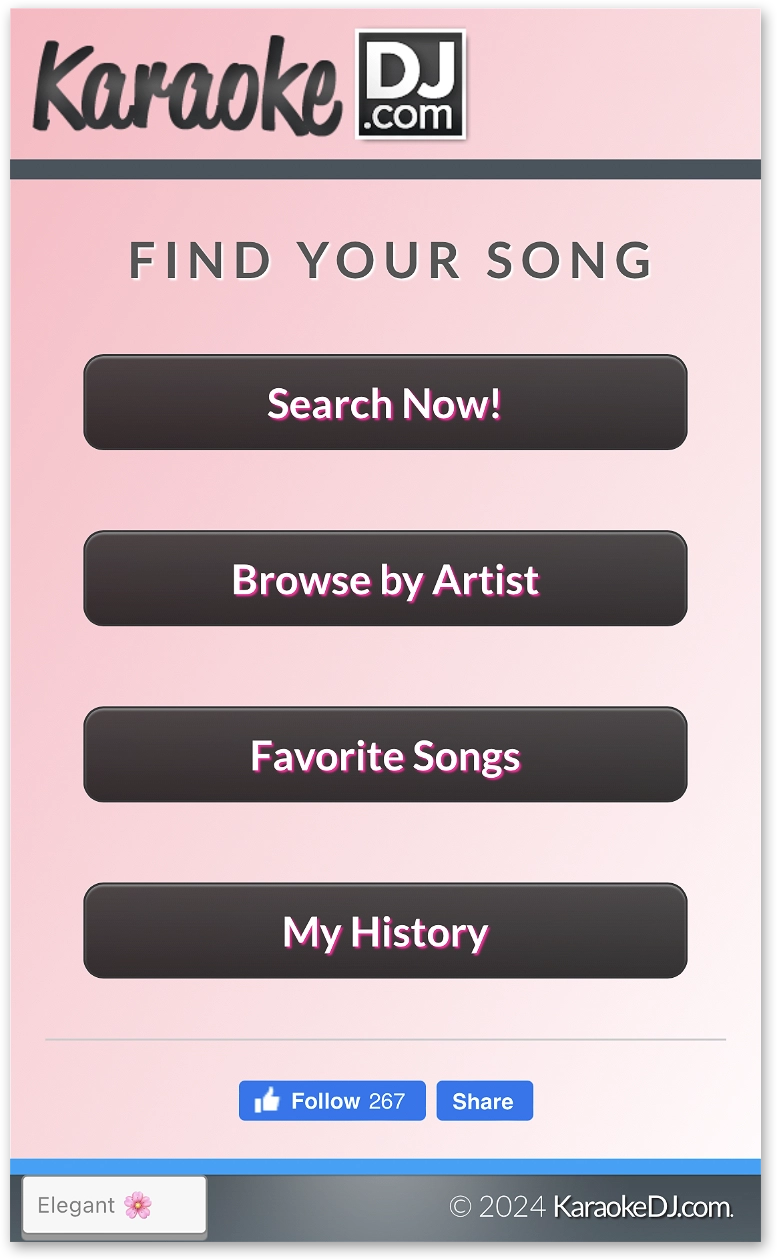The height and width of the screenshot is (1260, 777).
Task: Share the page via Facebook
Action: 484,1101
